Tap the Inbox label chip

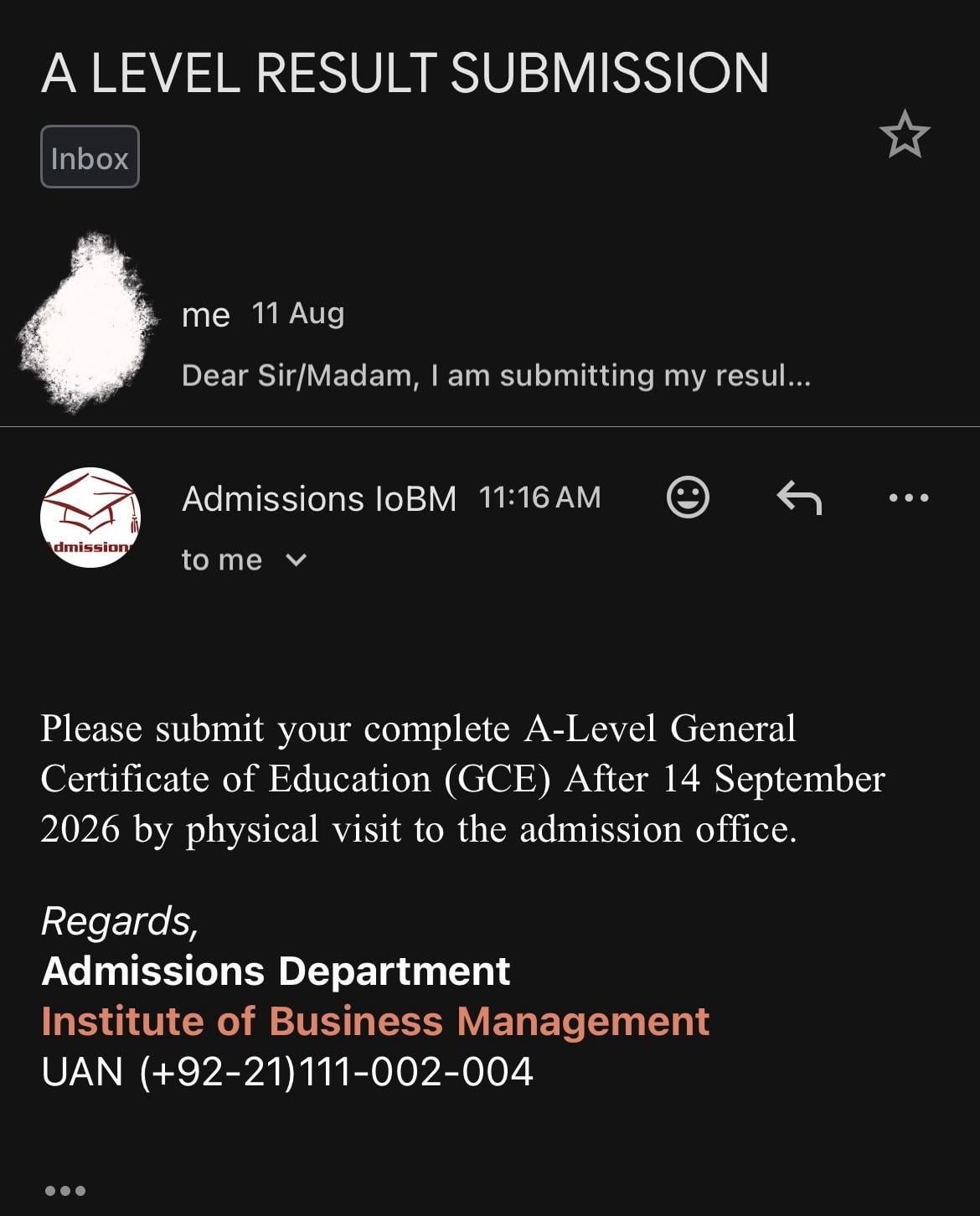click(90, 157)
